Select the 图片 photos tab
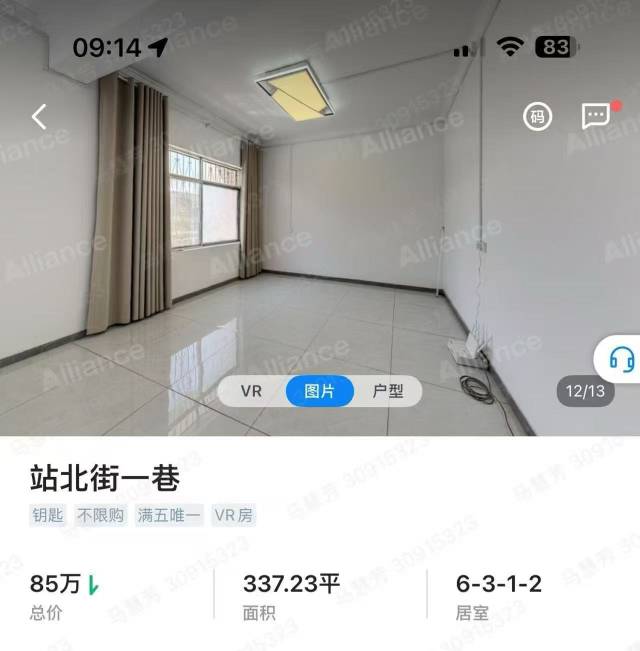 point(320,391)
